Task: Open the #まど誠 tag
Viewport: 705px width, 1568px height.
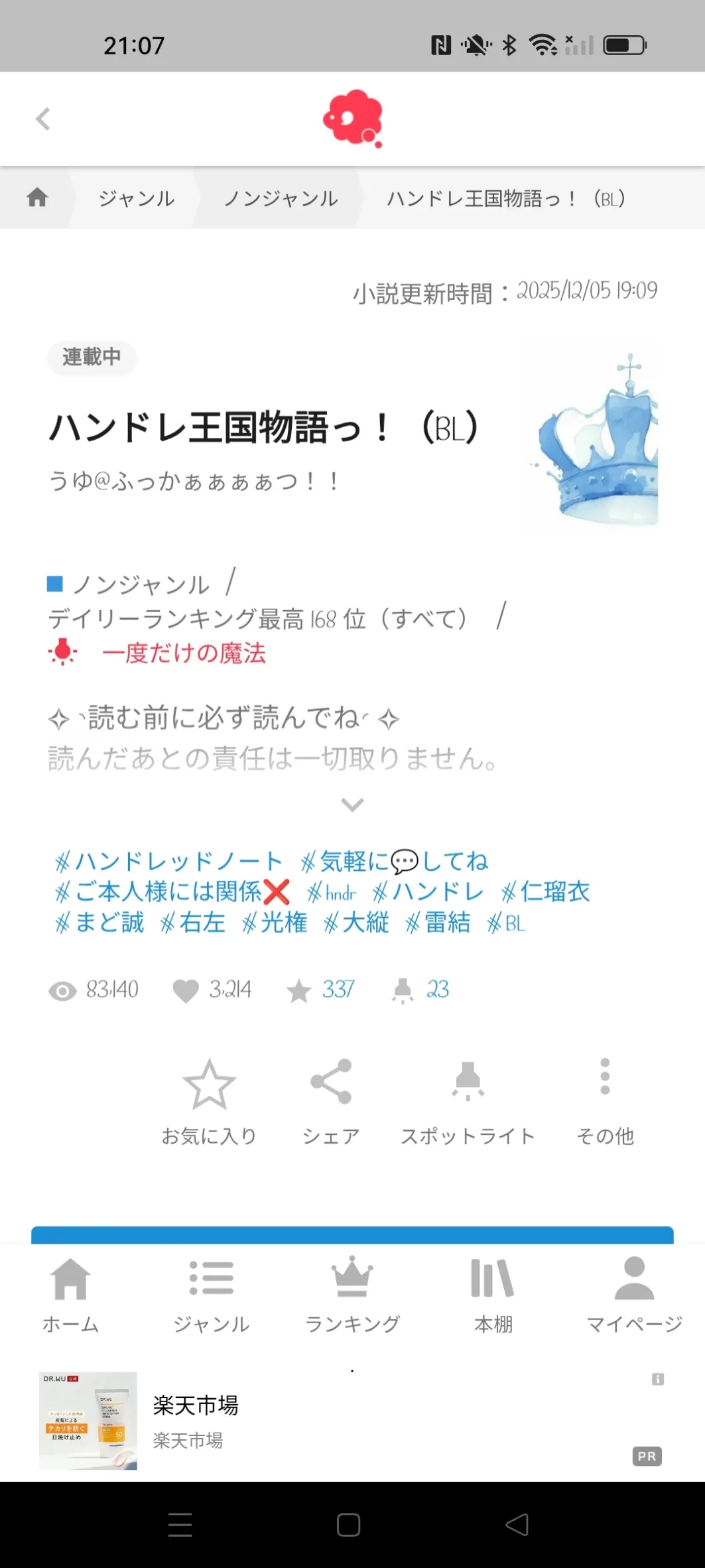Action: pyautogui.click(x=100, y=923)
